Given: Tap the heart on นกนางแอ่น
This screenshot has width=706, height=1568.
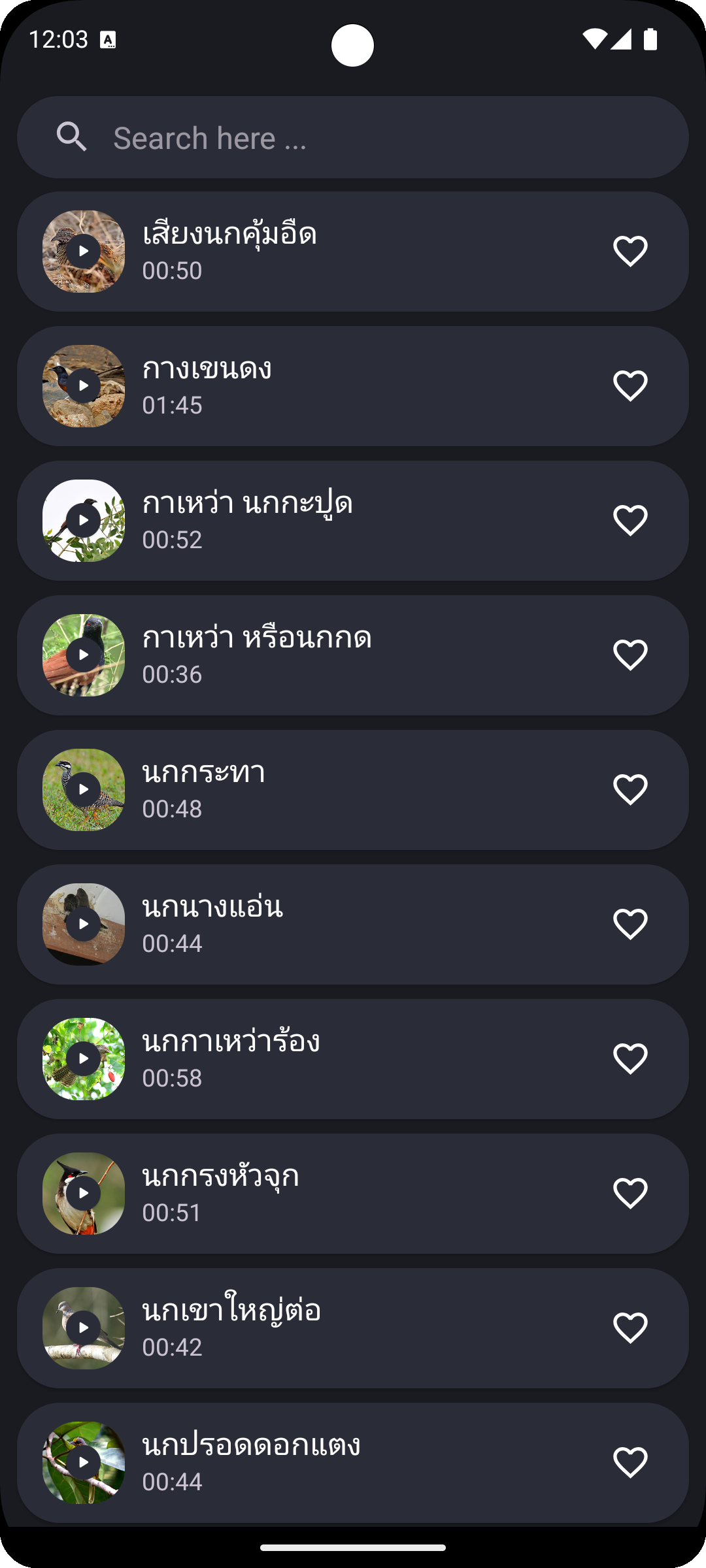Looking at the screenshot, I should click(x=630, y=924).
